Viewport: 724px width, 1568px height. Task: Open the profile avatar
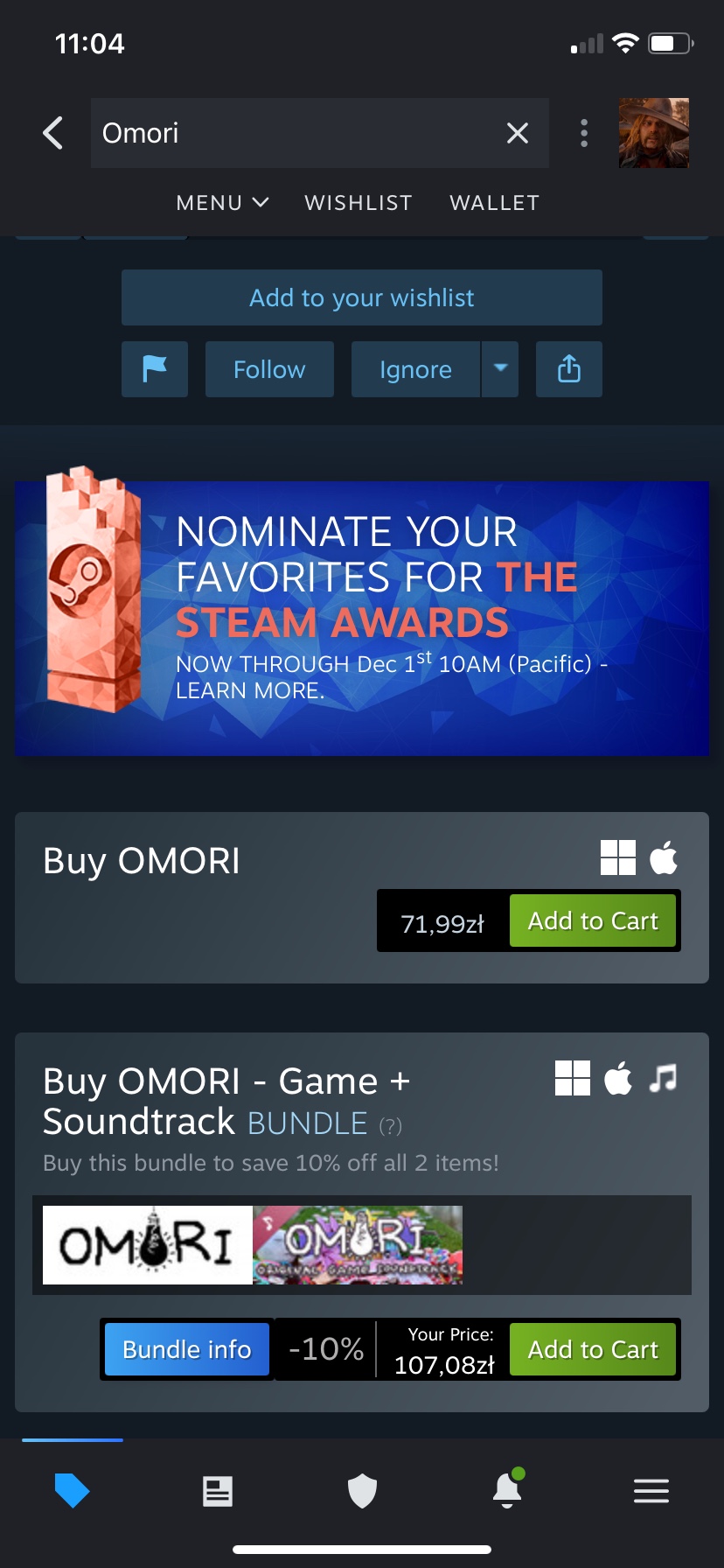click(x=653, y=133)
